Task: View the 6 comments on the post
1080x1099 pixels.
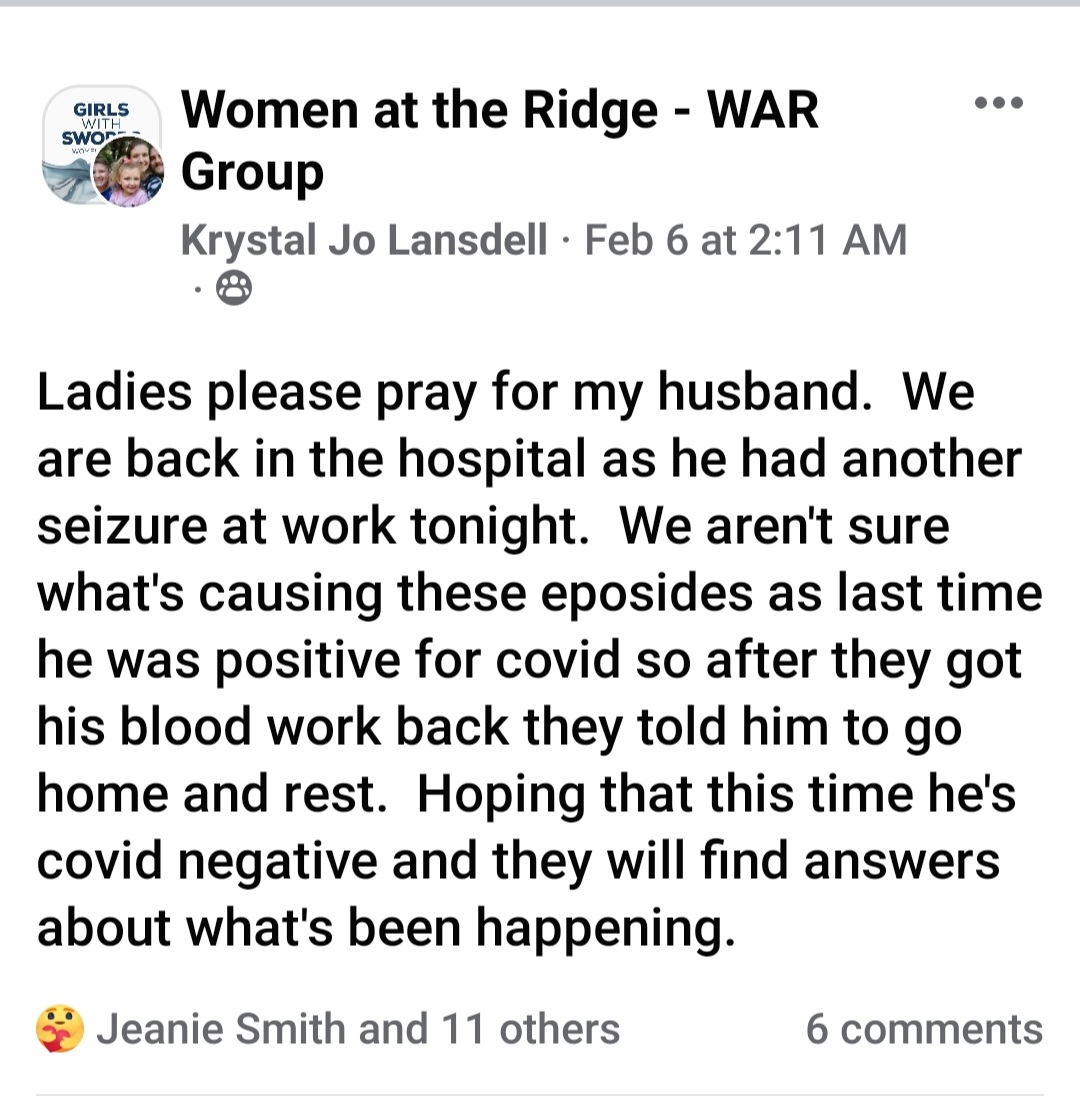Action: [923, 1029]
